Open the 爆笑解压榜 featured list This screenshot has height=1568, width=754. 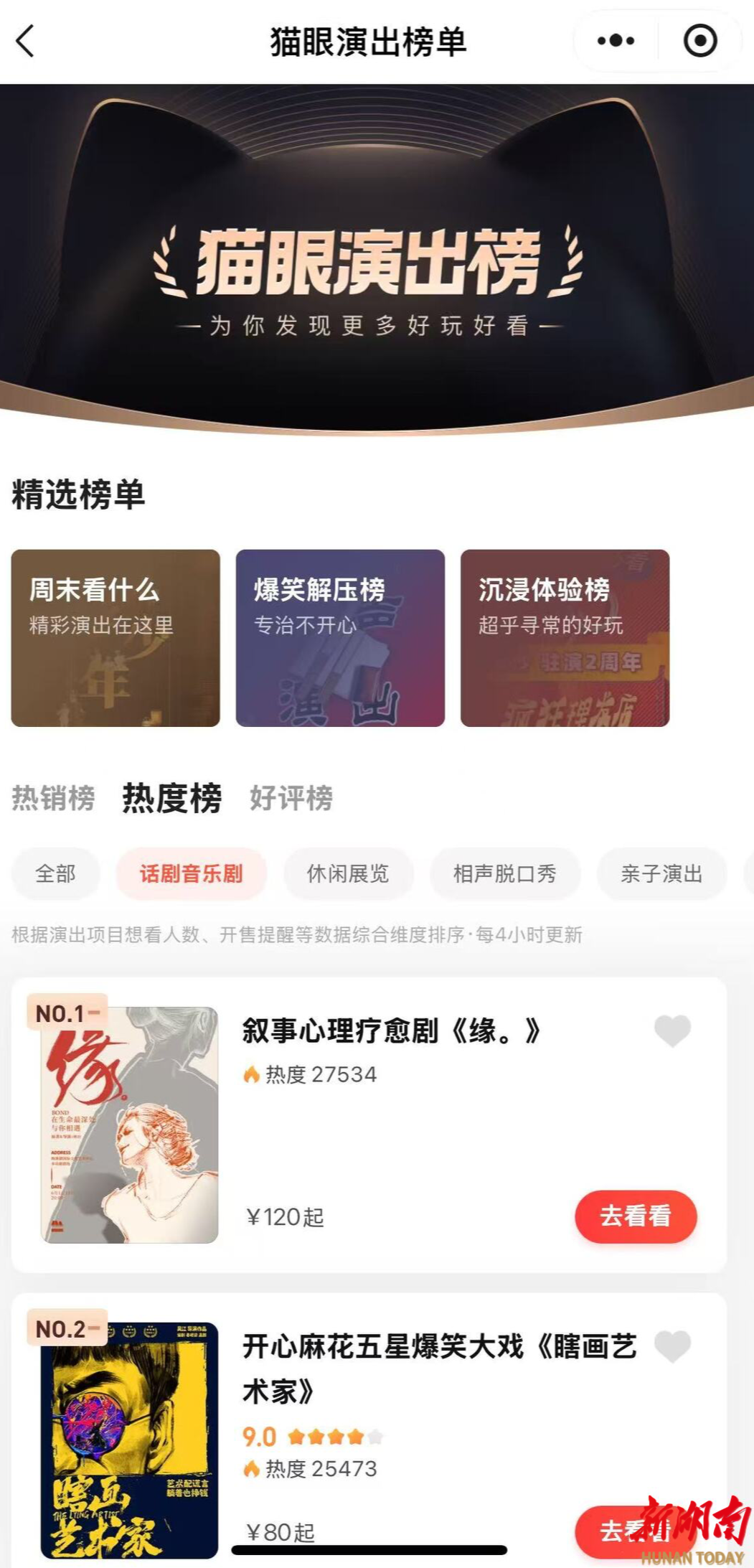[x=340, y=637]
